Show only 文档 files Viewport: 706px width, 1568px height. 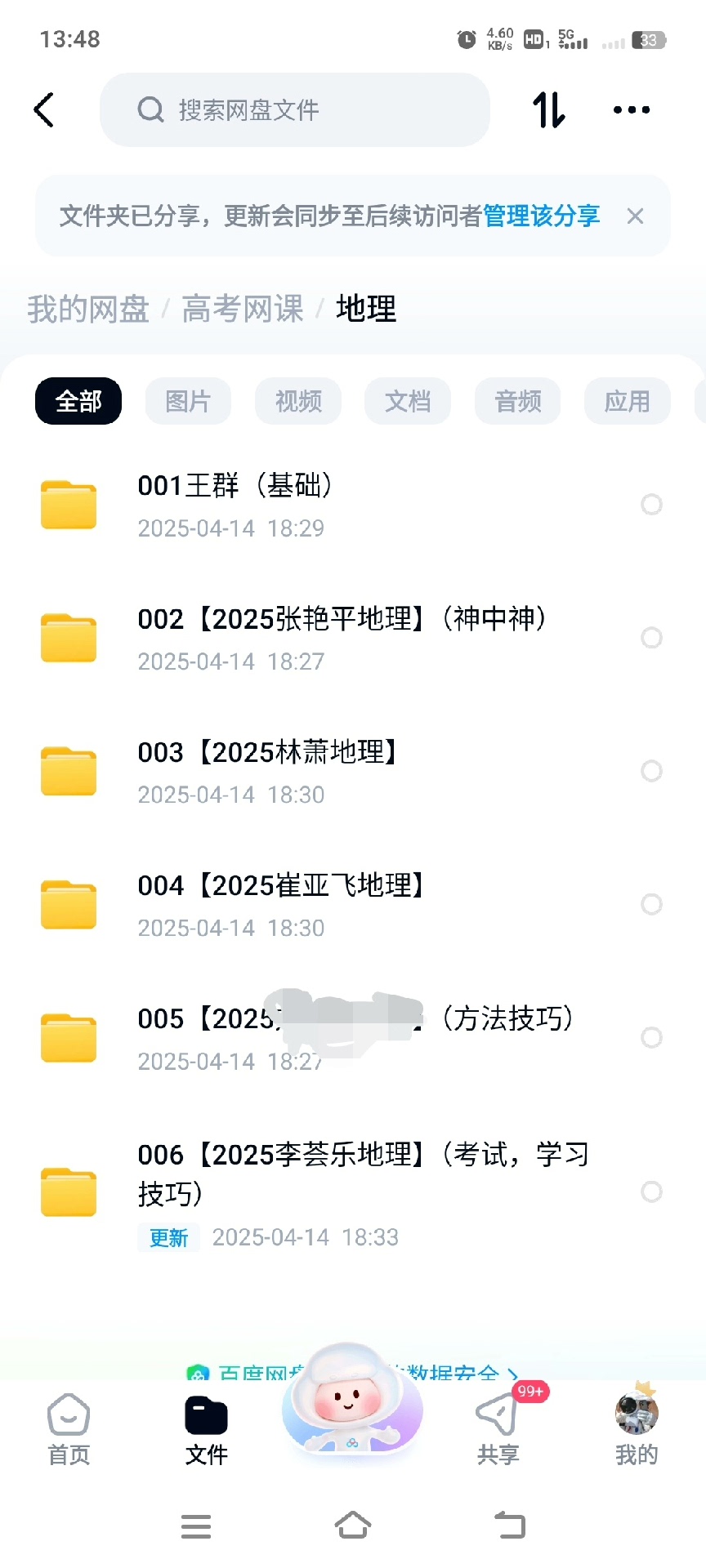point(408,401)
